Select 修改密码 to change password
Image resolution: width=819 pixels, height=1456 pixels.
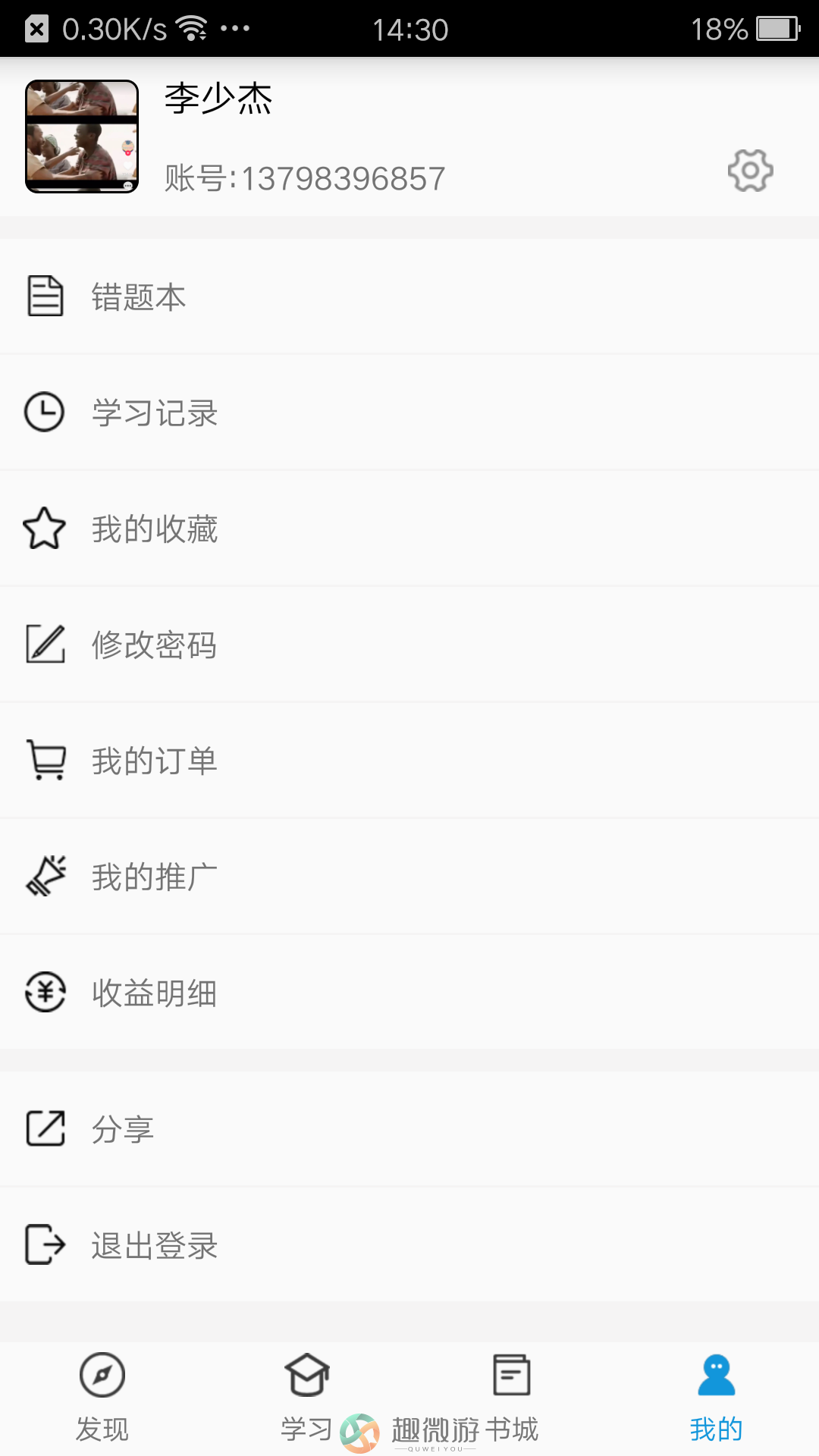(x=409, y=645)
